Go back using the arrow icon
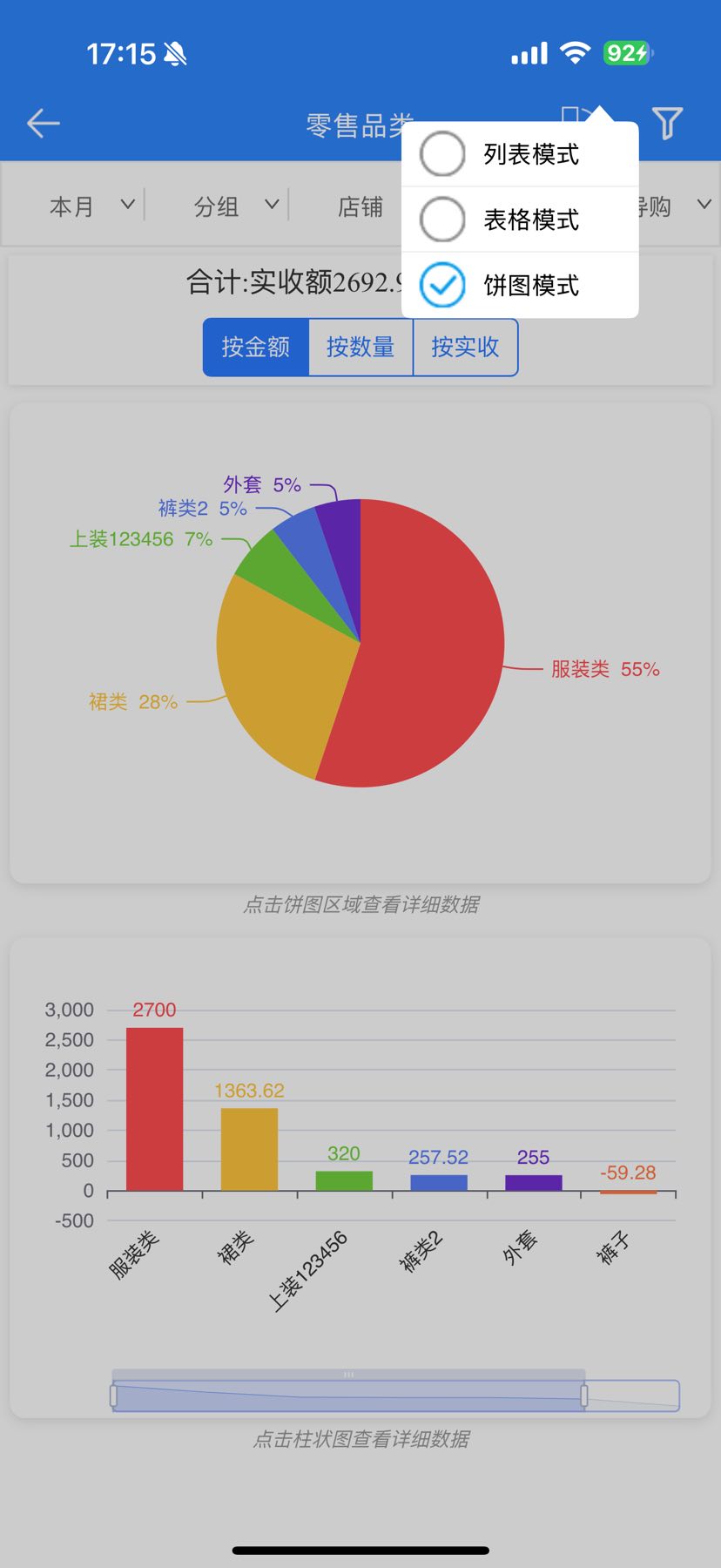Image resolution: width=721 pixels, height=1568 pixels. (43, 124)
